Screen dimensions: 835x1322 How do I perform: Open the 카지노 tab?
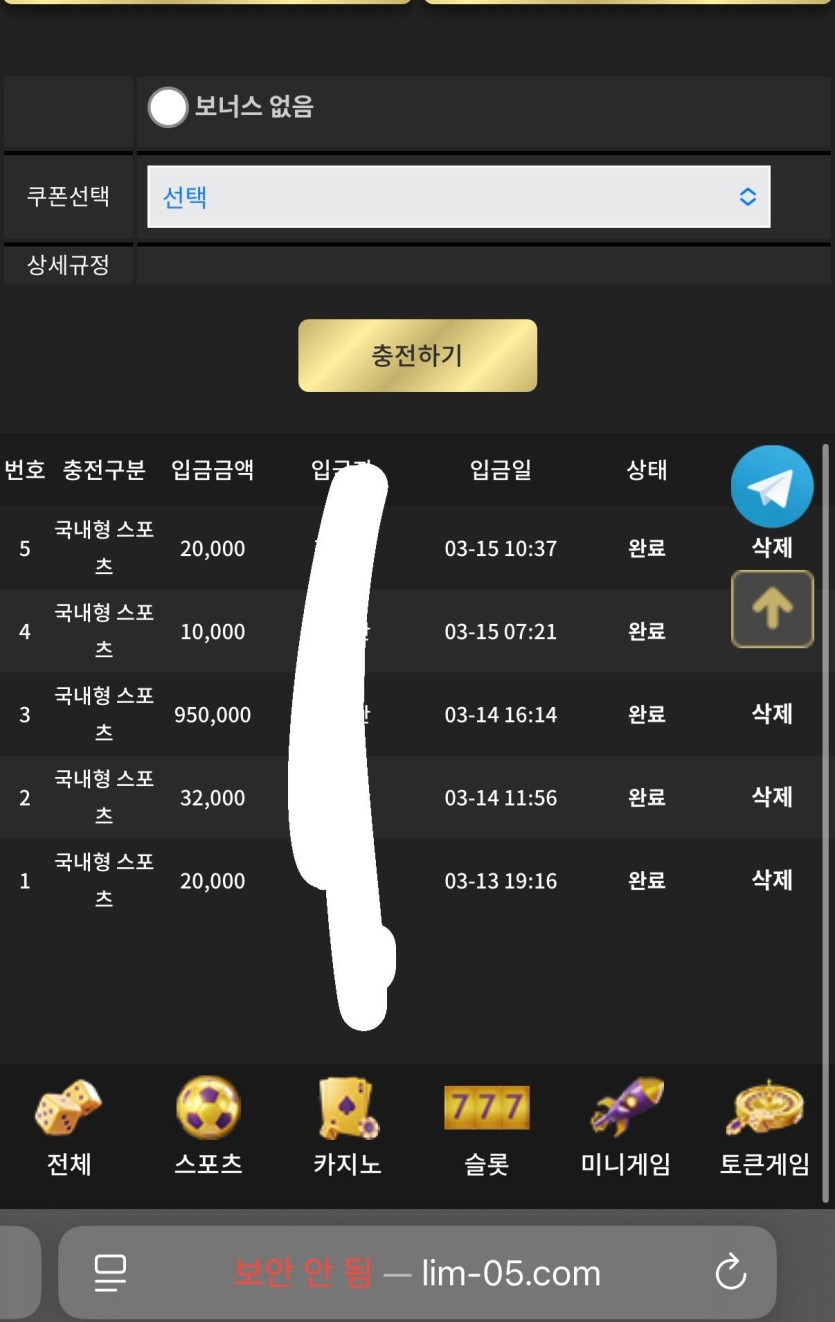347,1127
